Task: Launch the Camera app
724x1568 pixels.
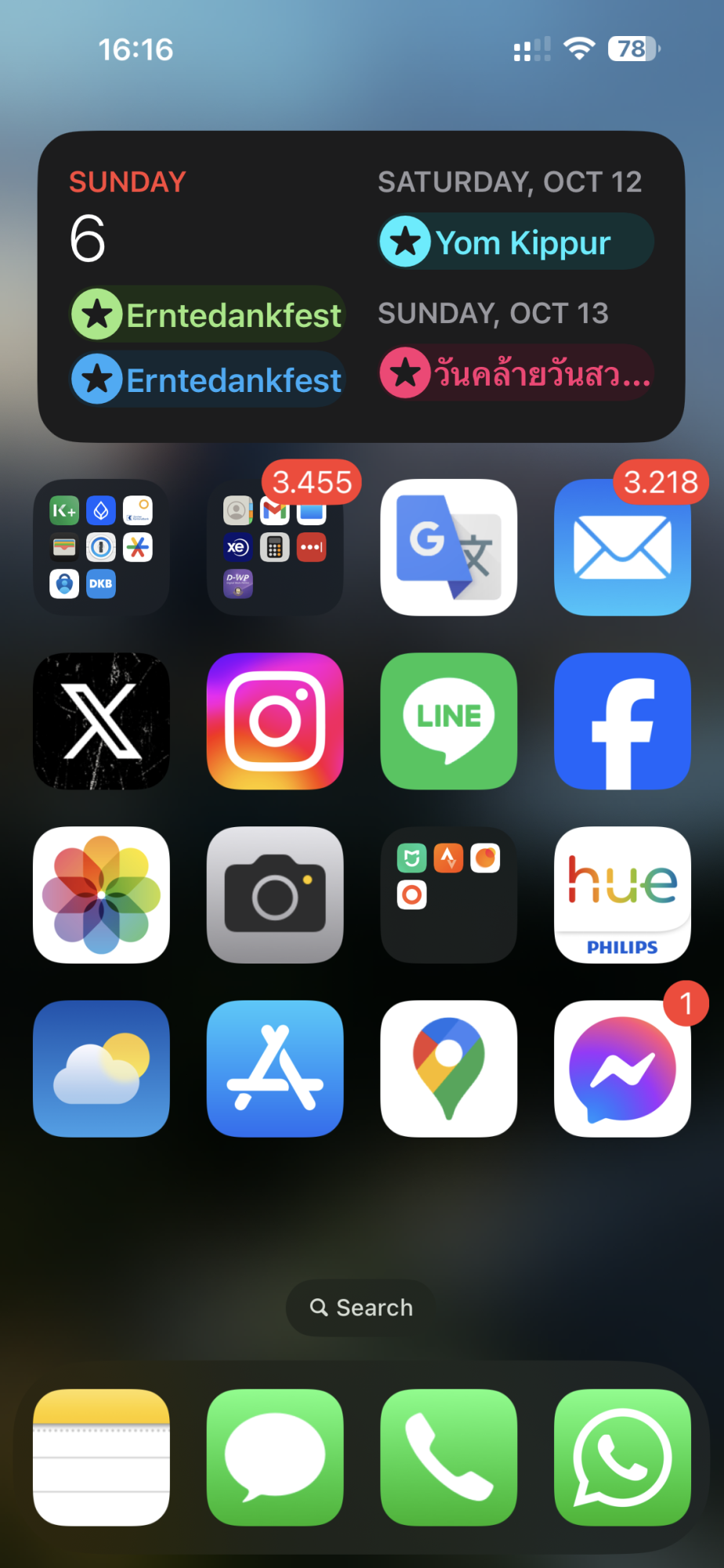Action: pos(275,895)
